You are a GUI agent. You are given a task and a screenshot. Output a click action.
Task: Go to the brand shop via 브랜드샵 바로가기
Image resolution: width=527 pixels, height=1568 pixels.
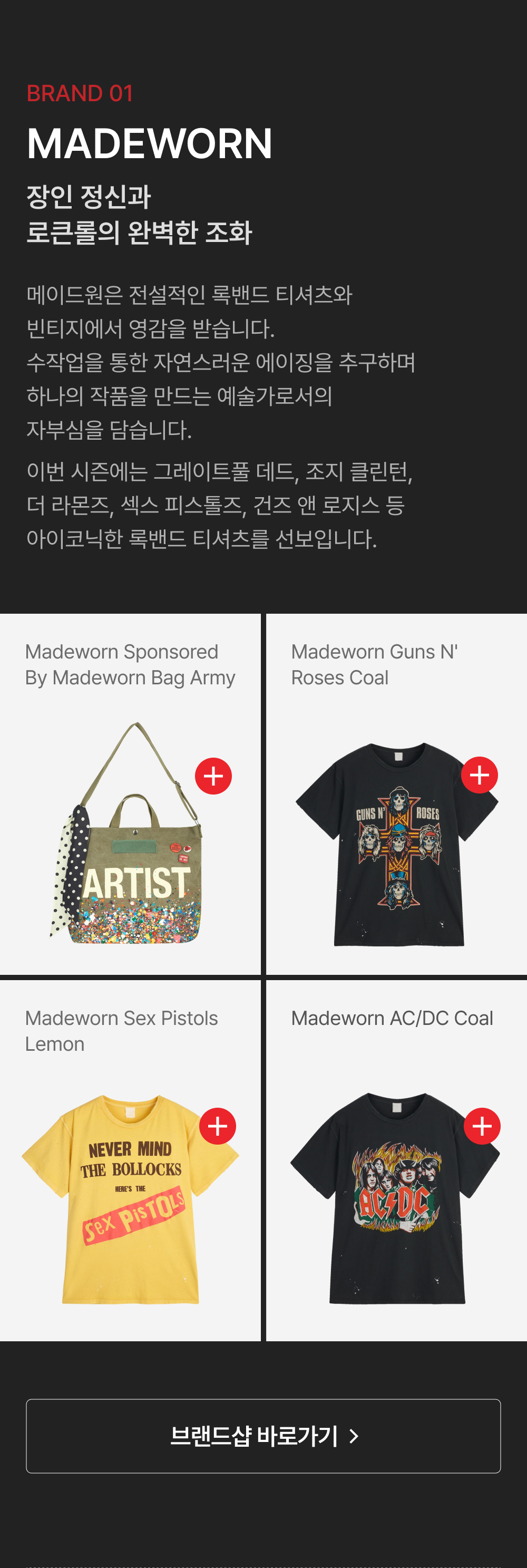[x=263, y=1436]
